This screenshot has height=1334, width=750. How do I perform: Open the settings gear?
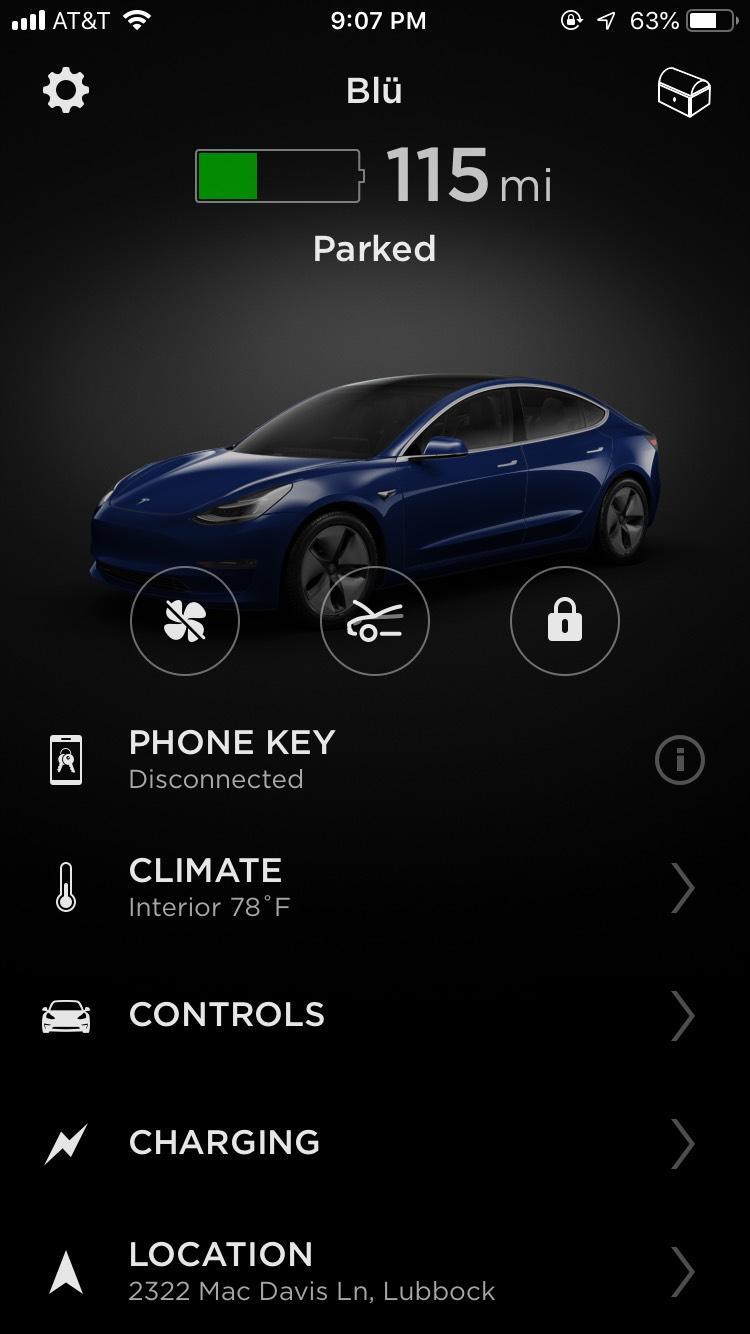[66, 91]
